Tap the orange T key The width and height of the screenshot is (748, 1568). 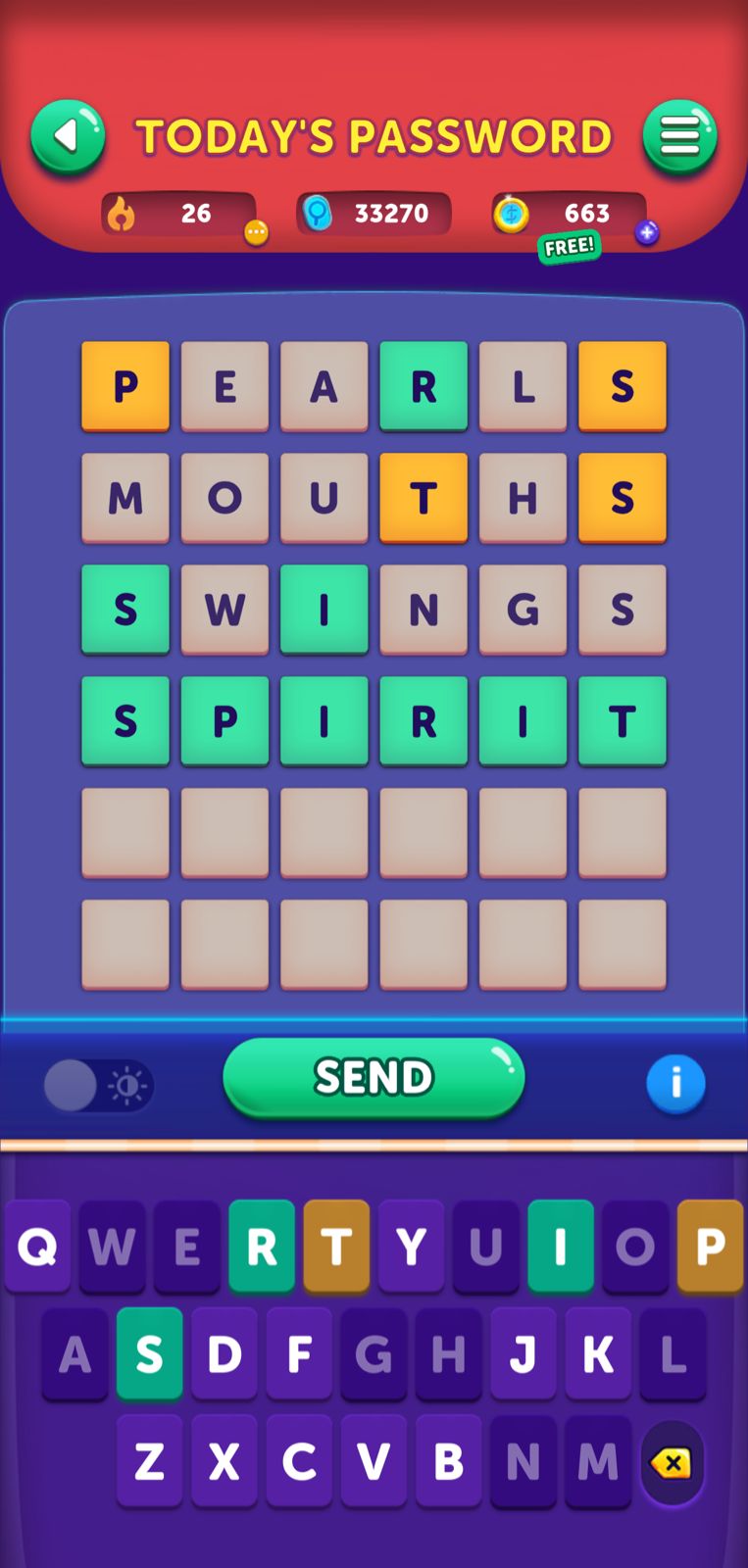point(336,1247)
